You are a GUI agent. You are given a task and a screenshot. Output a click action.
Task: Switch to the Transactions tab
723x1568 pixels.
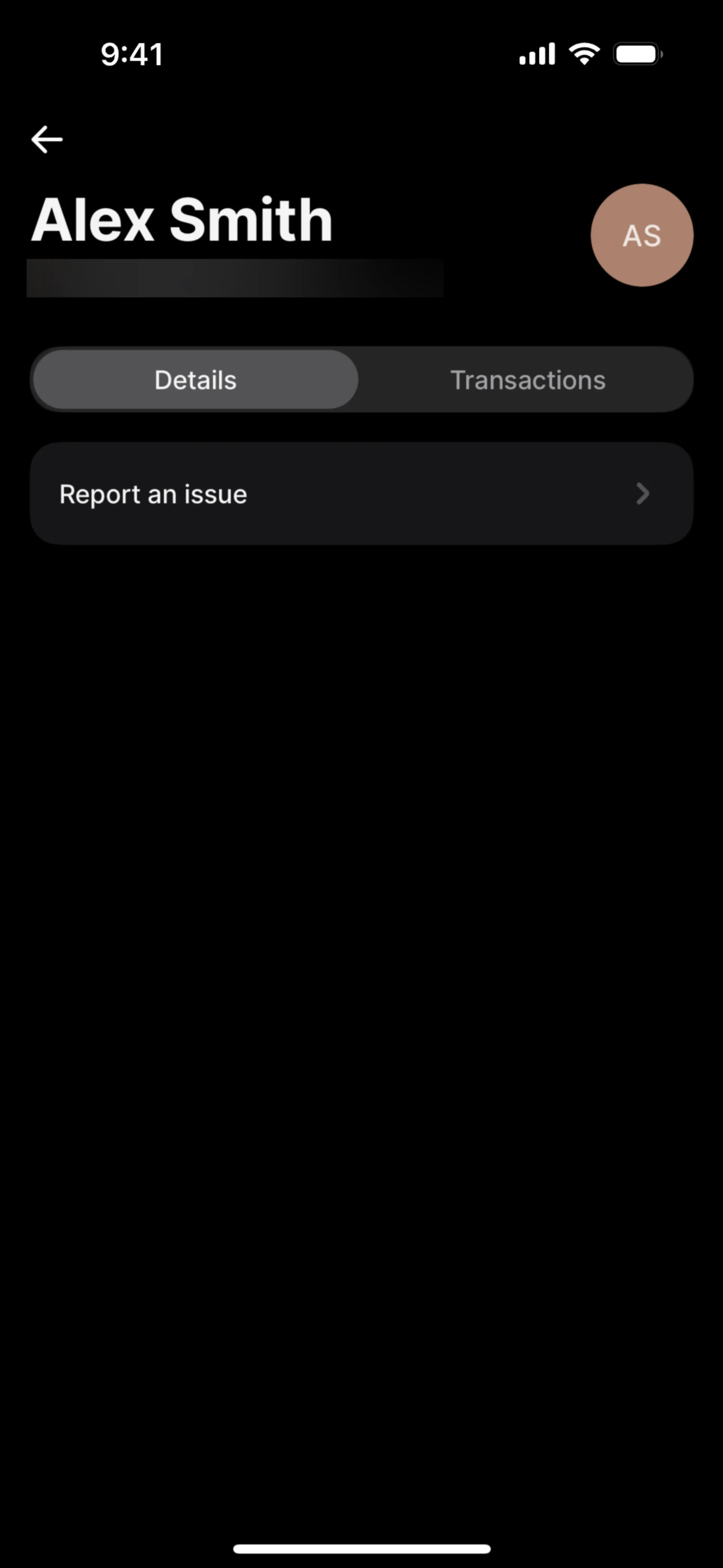tap(528, 380)
